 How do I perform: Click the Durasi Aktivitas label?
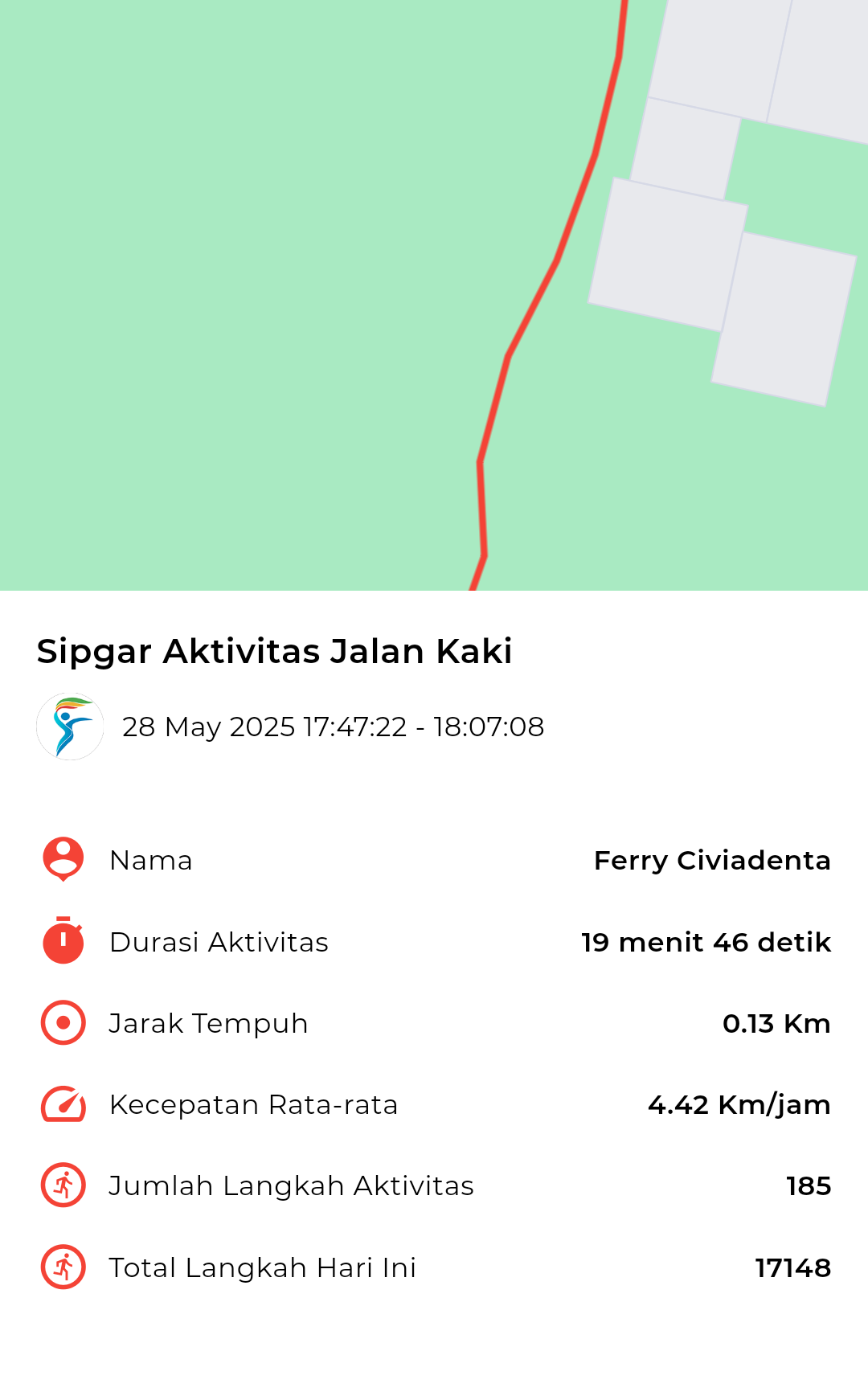219,942
